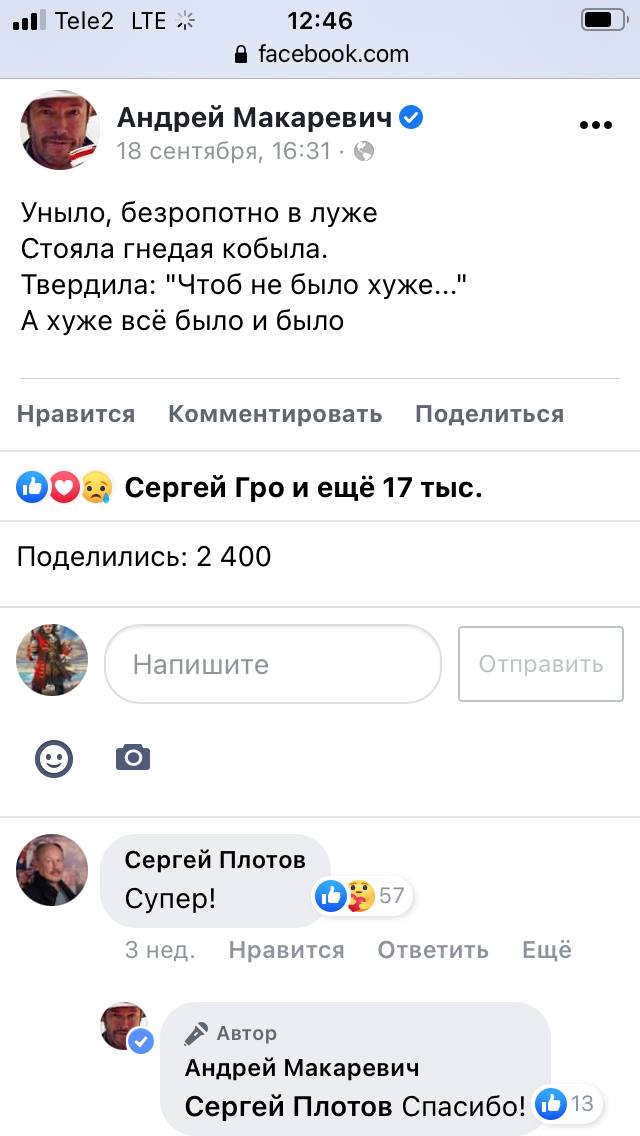The width and height of the screenshot is (640, 1136).
Task: Open Андрей Макаревич's profile from the post header
Action: tap(254, 117)
